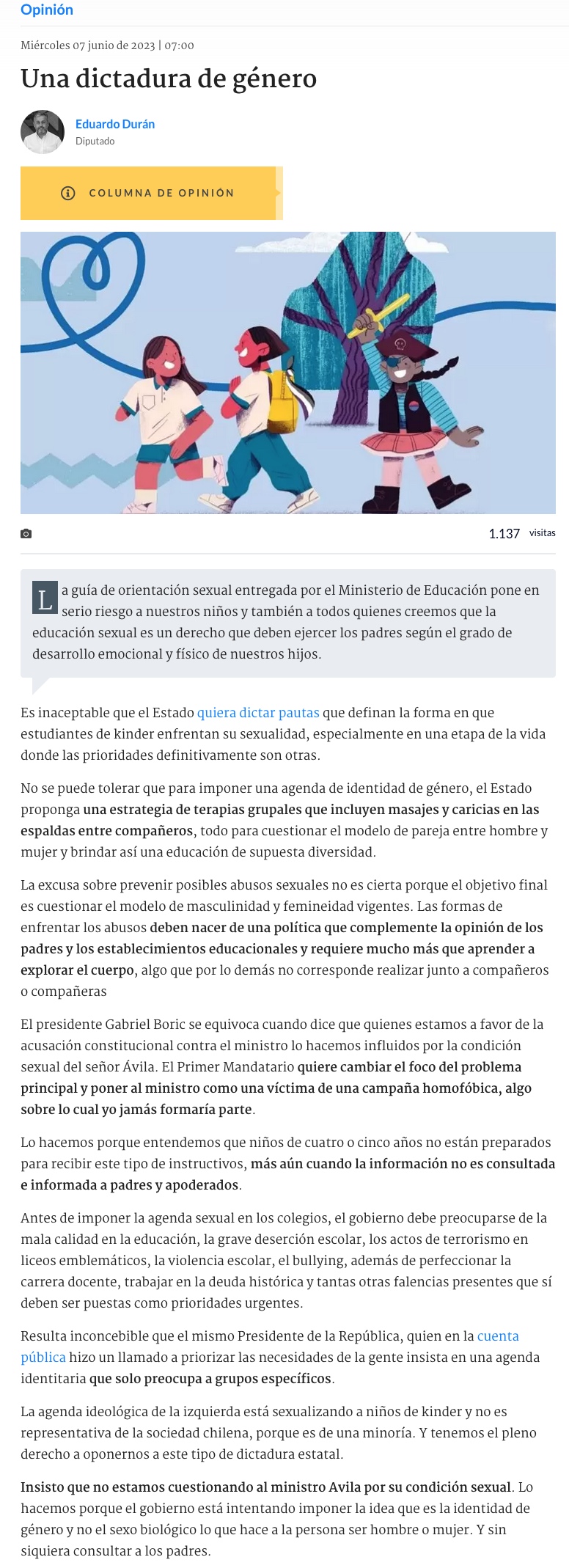Open the 'quiera dictar pautas' link
The height and width of the screenshot is (1568, 569).
(x=258, y=712)
